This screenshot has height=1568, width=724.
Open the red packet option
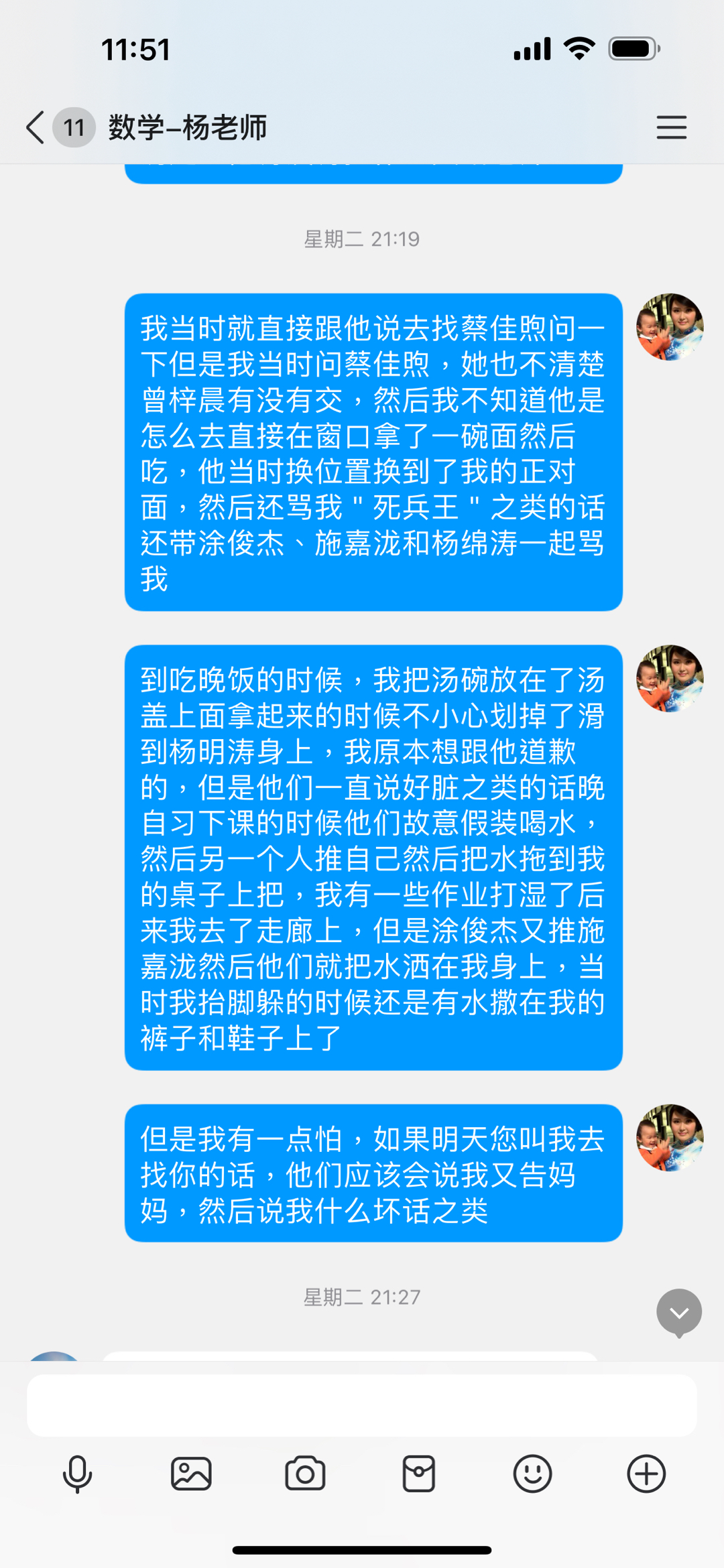pos(419,1474)
